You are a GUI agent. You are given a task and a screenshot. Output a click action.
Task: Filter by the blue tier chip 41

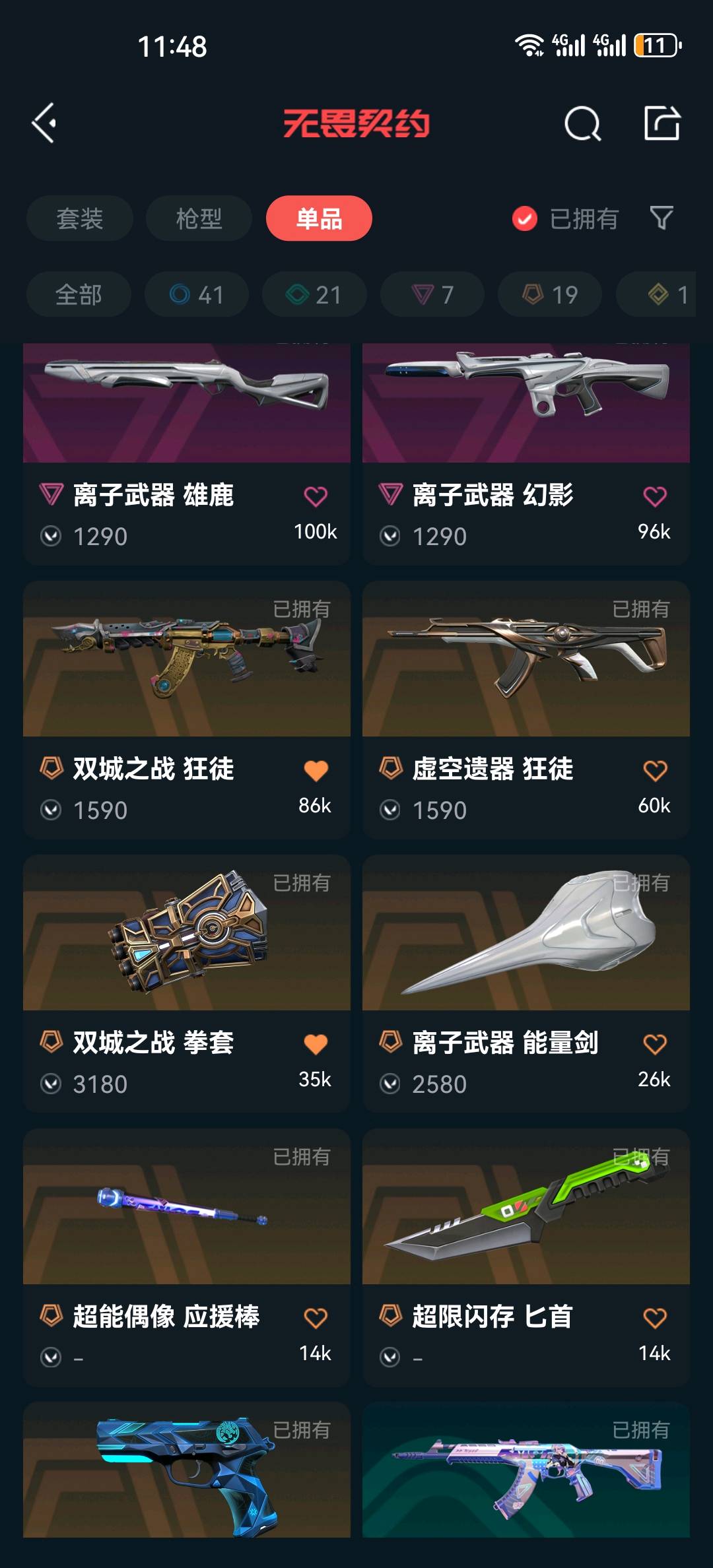coord(197,294)
